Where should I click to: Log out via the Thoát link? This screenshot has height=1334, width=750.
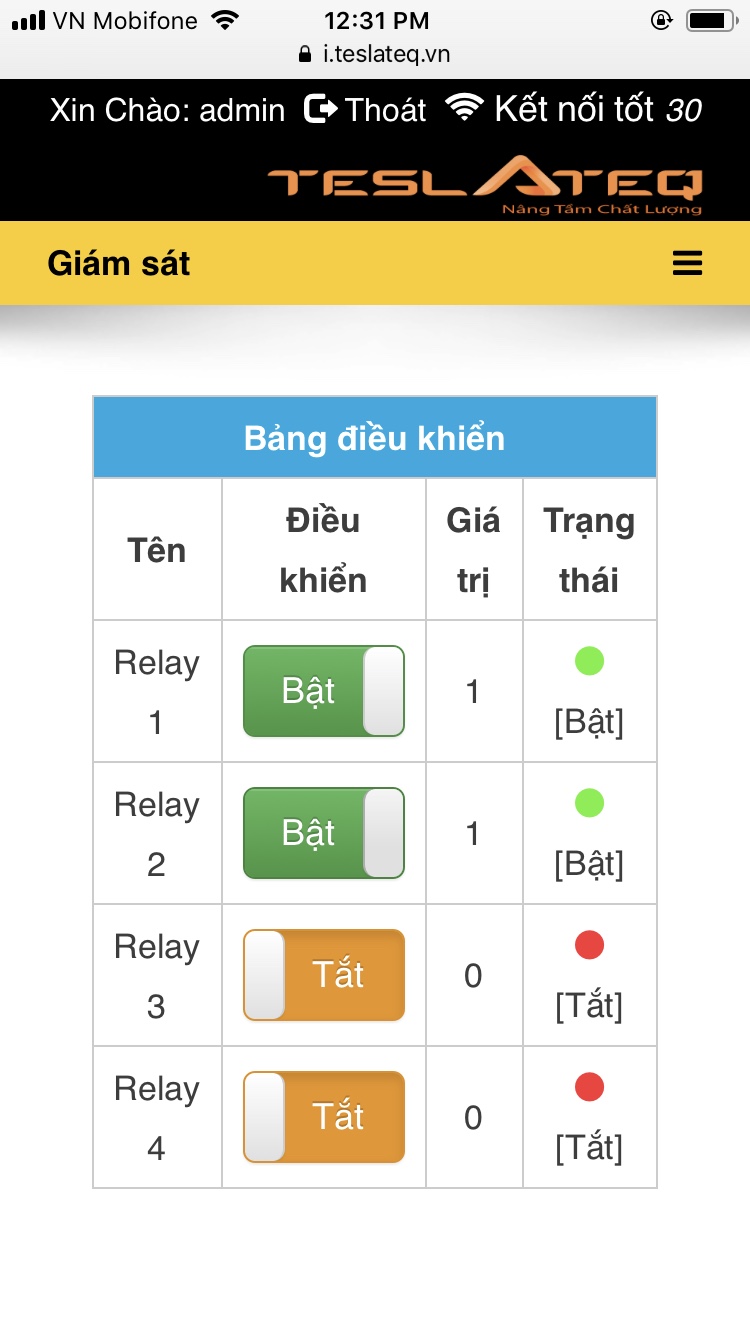(x=366, y=109)
